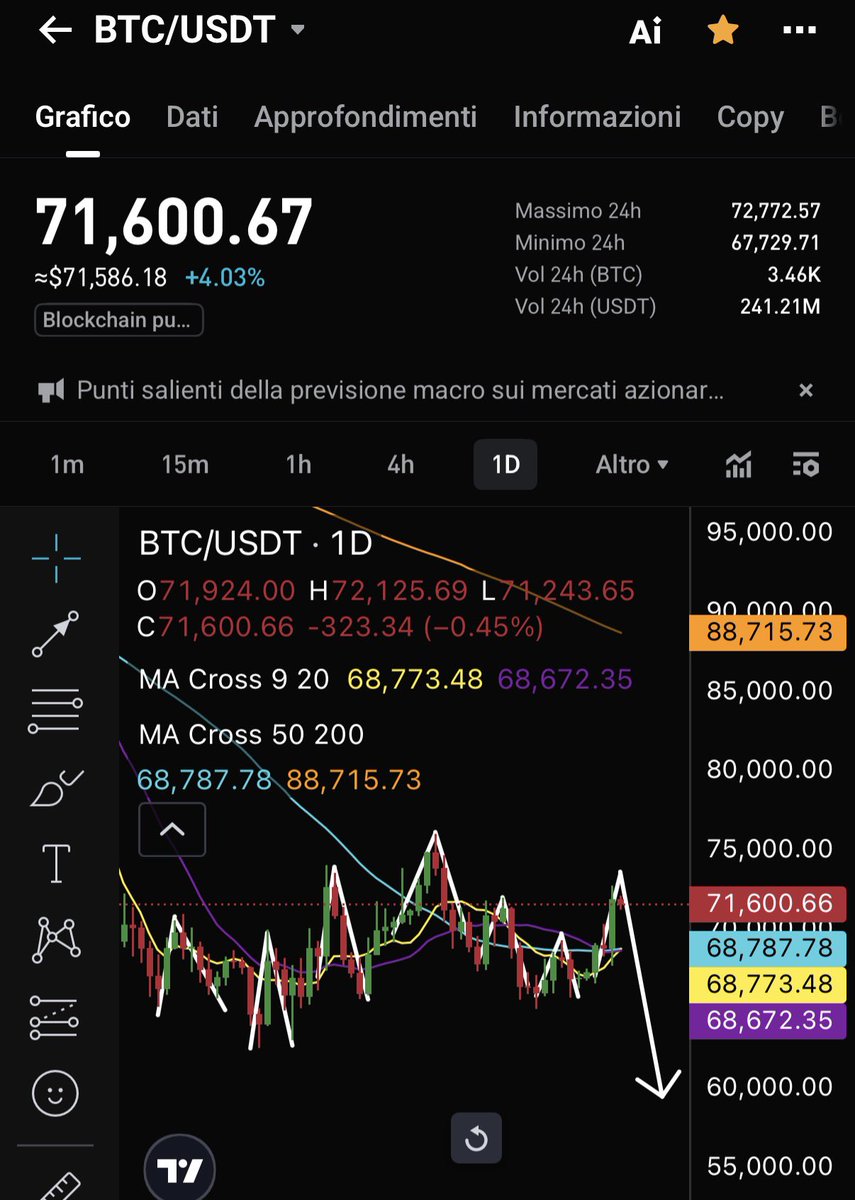The width and height of the screenshot is (855, 1200).
Task: Switch to the Approfondimenti tab
Action: pyautogui.click(x=365, y=117)
